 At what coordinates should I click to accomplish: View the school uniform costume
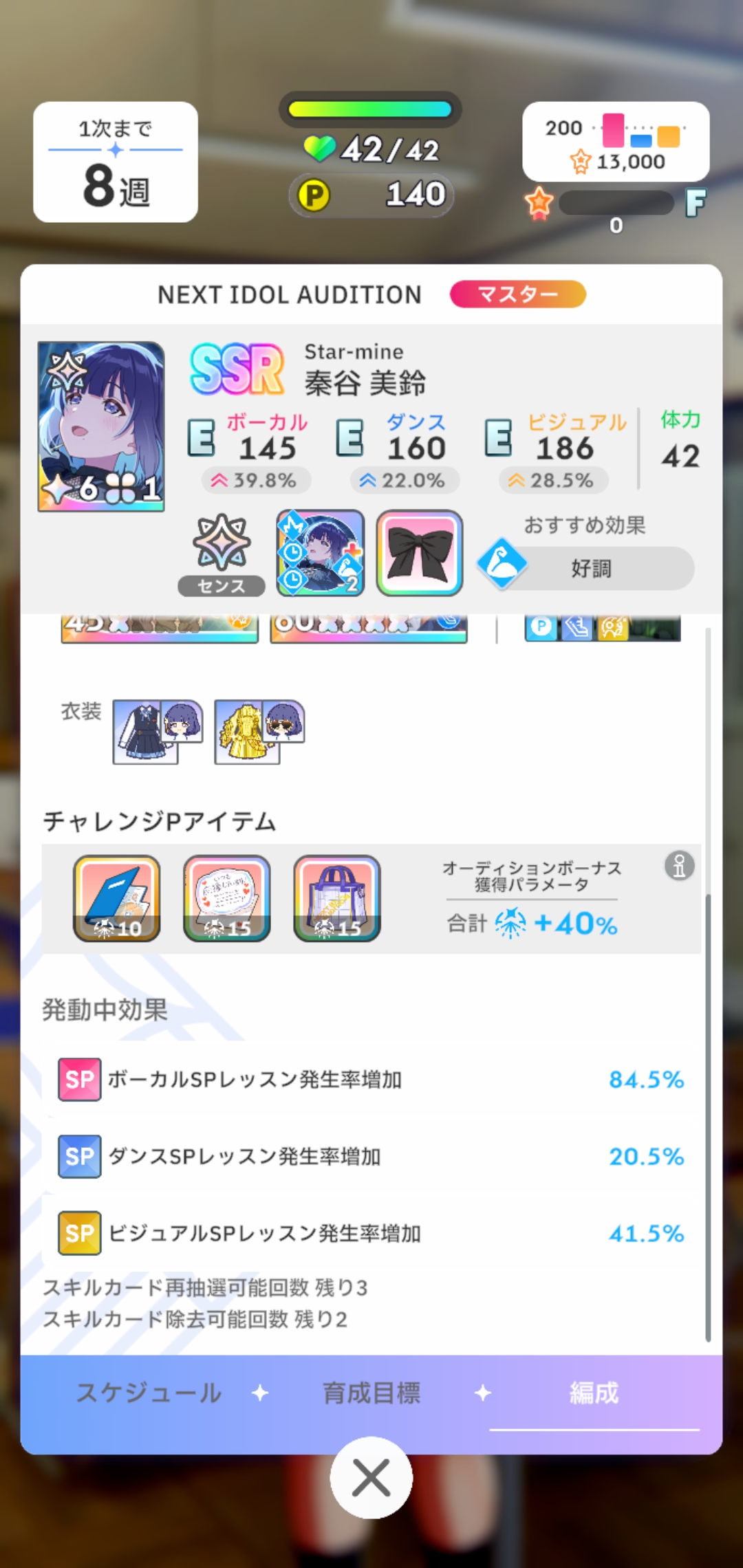[157, 731]
